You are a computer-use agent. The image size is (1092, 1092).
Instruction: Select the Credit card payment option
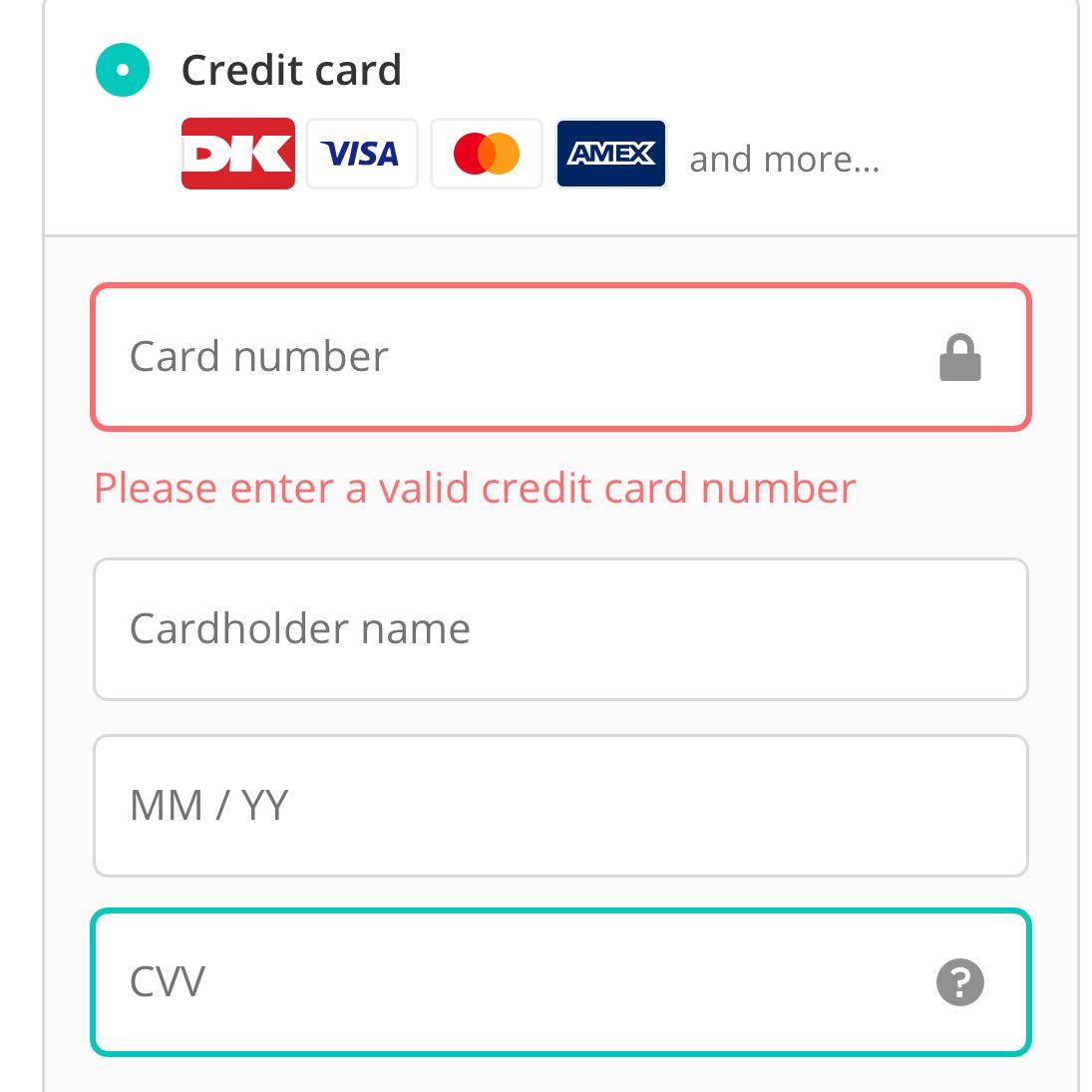[x=123, y=71]
